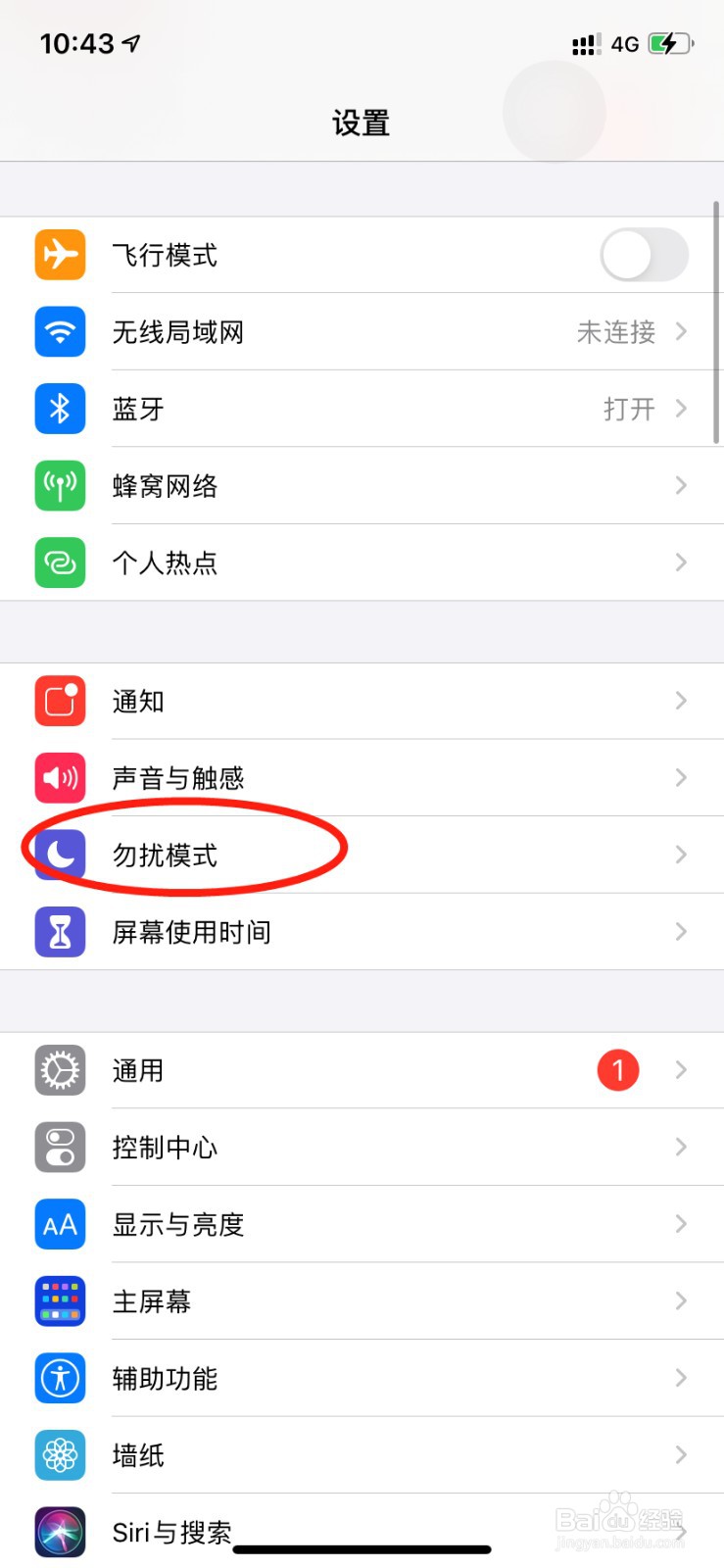Select the 蓝牙 Bluetooth icon
Viewport: 724px width, 1568px height.
coord(60,409)
